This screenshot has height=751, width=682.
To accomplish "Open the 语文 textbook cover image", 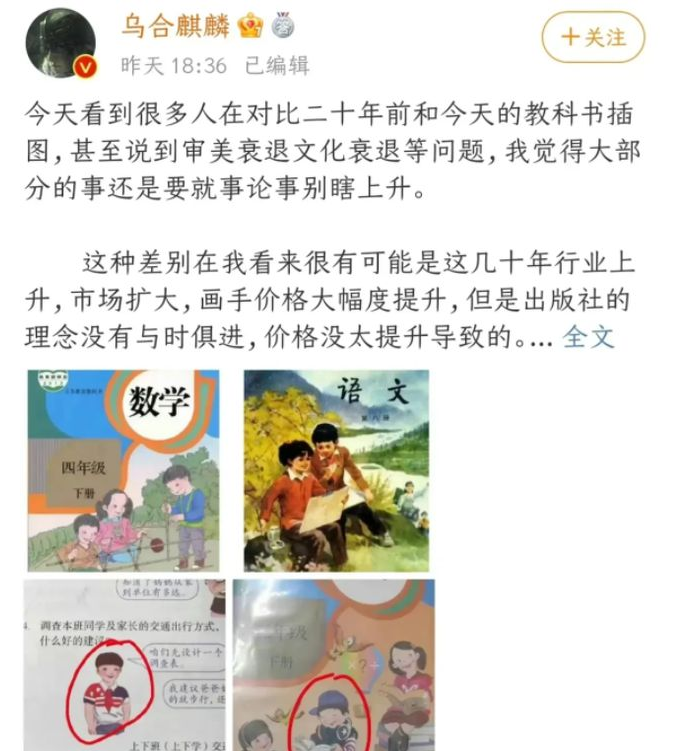I will coord(336,470).
